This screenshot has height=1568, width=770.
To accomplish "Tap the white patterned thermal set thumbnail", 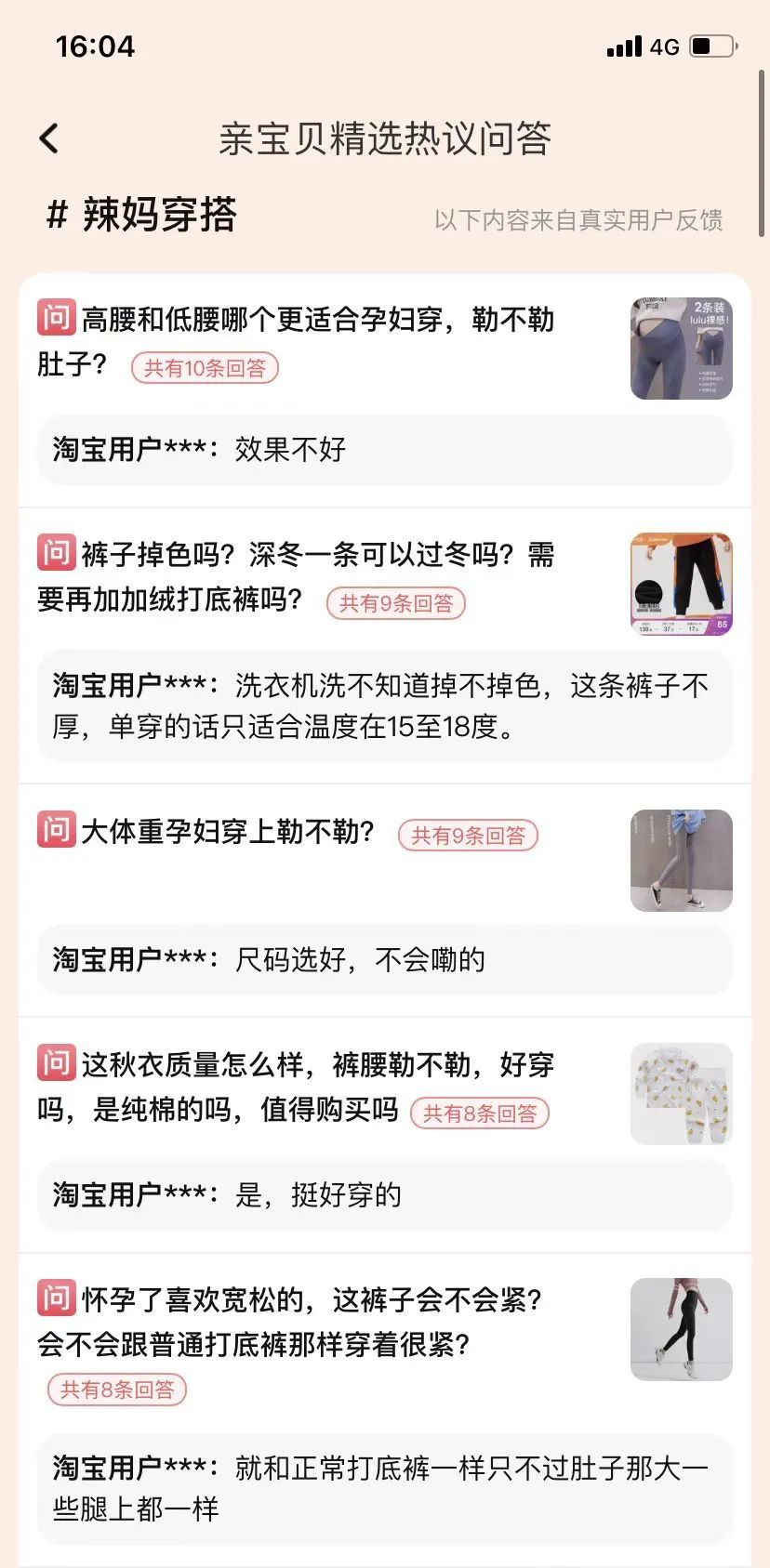I will (681, 1094).
